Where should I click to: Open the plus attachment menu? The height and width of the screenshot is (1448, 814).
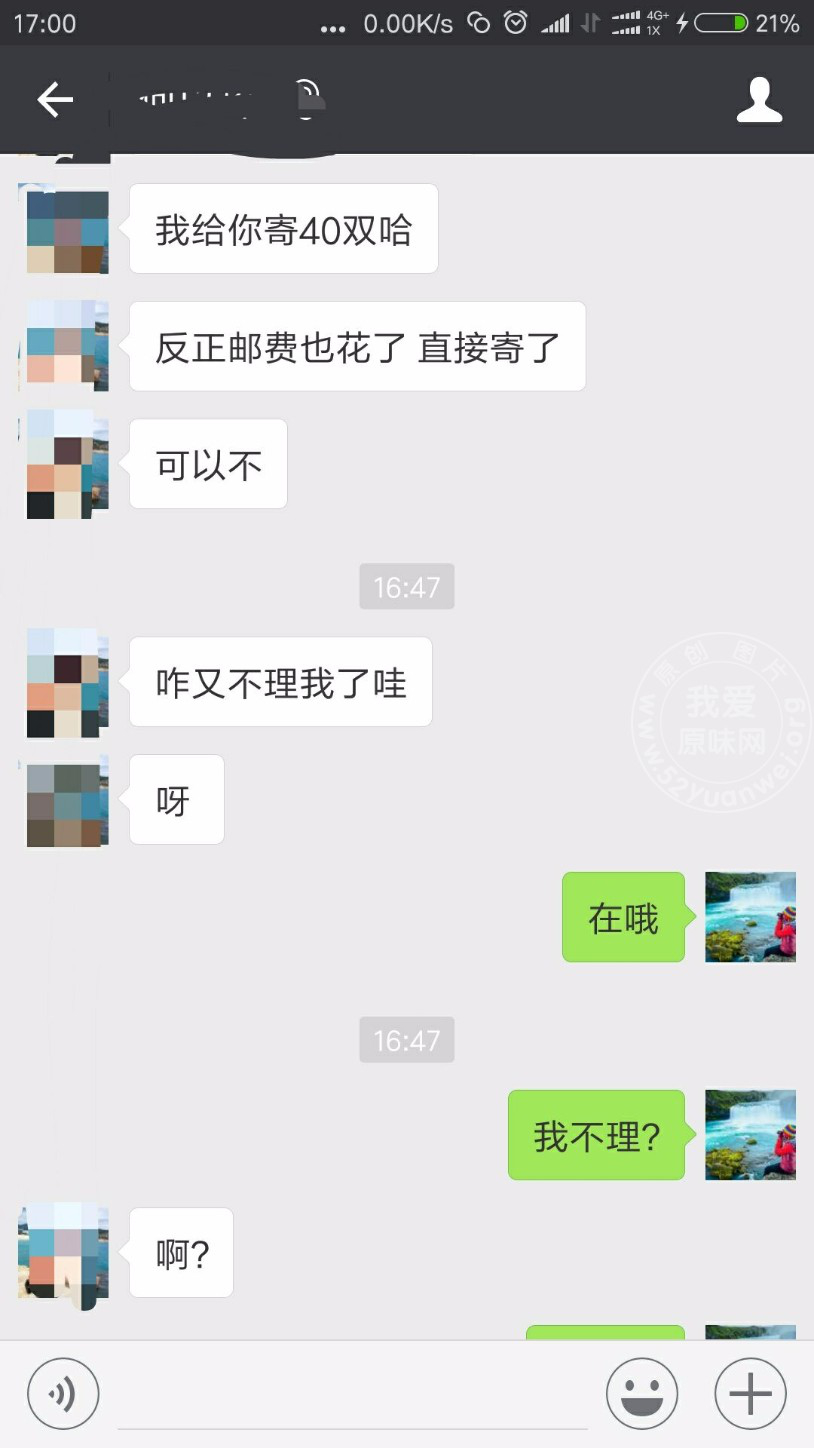click(750, 1393)
